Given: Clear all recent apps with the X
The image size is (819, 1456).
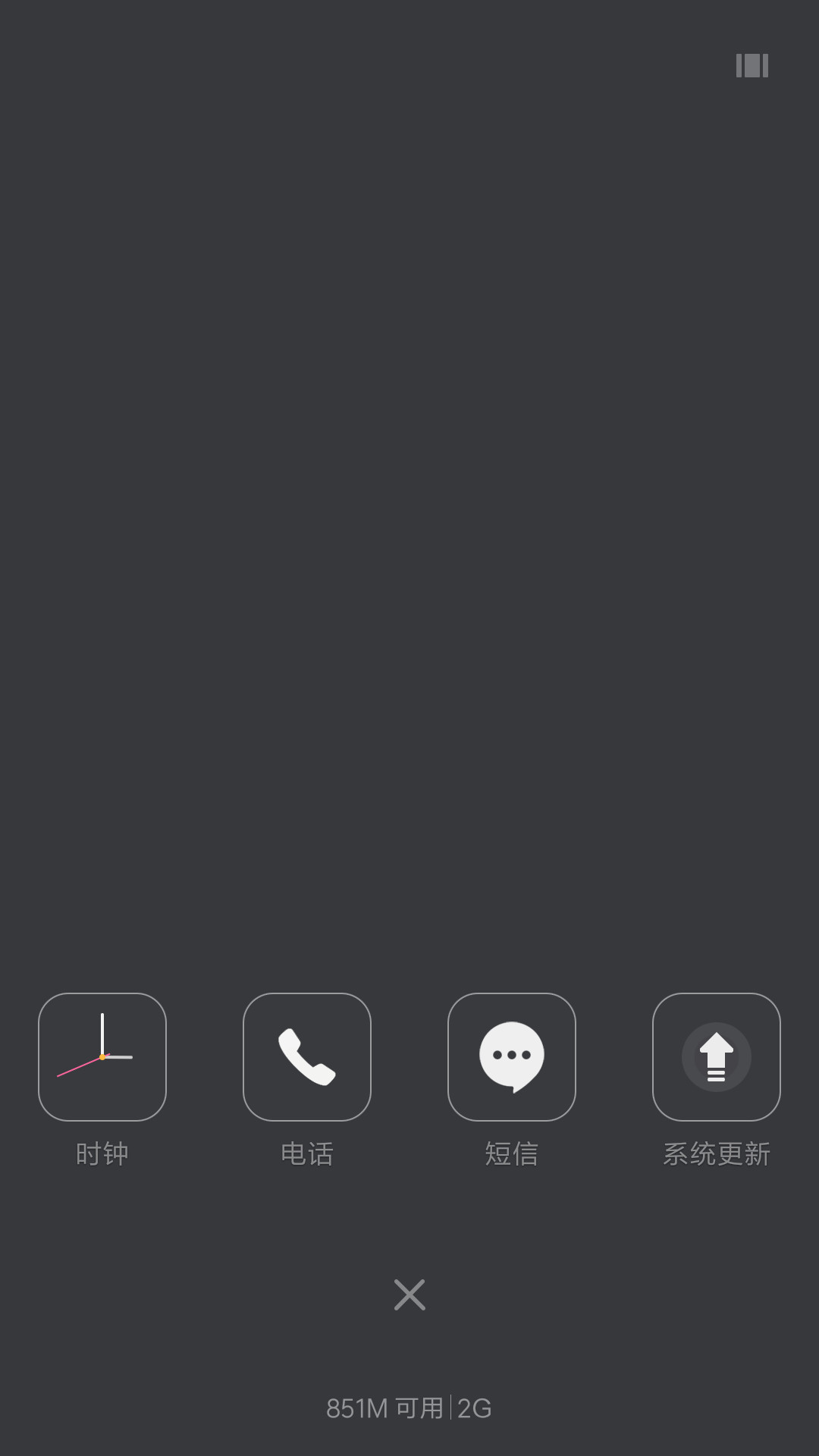Looking at the screenshot, I should [x=409, y=1294].
